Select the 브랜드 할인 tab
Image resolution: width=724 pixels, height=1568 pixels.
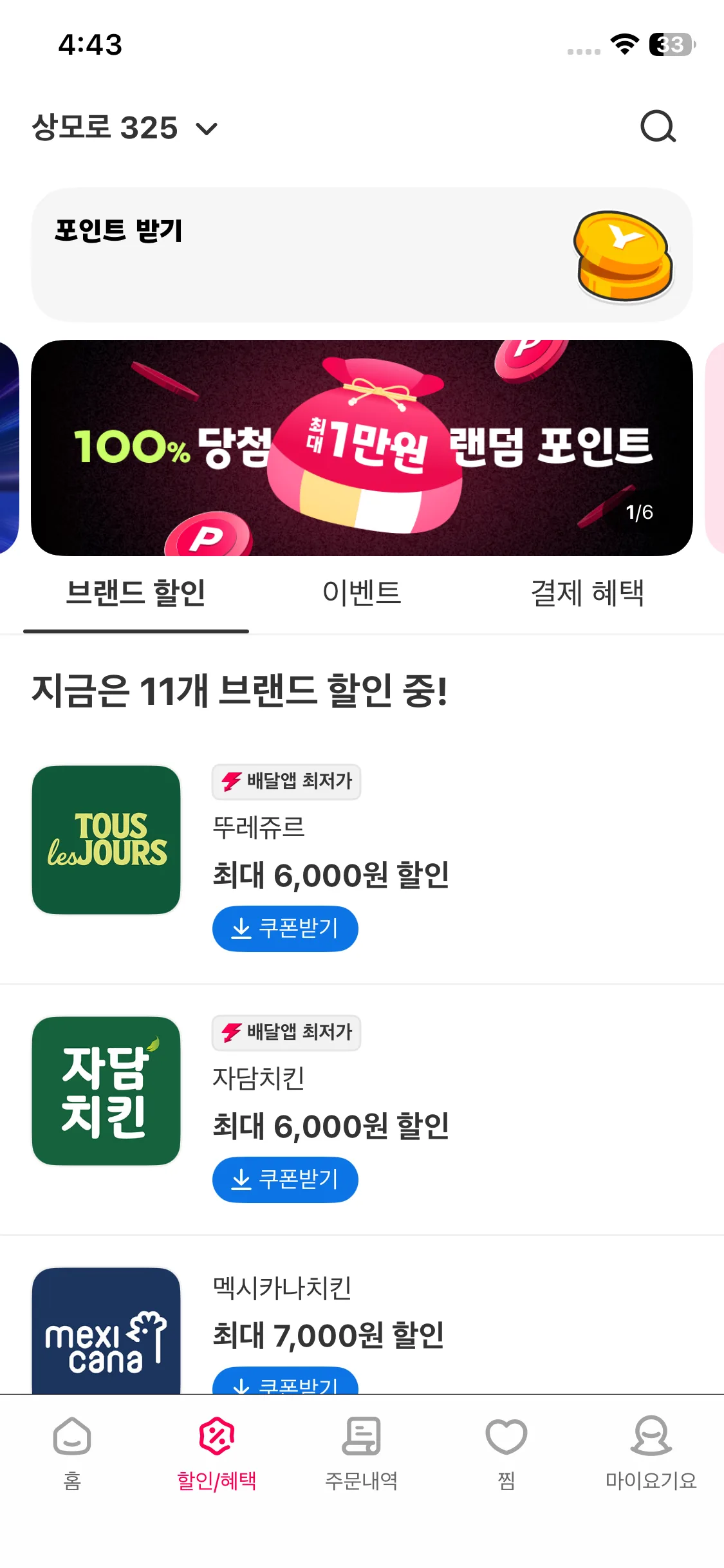(x=136, y=593)
